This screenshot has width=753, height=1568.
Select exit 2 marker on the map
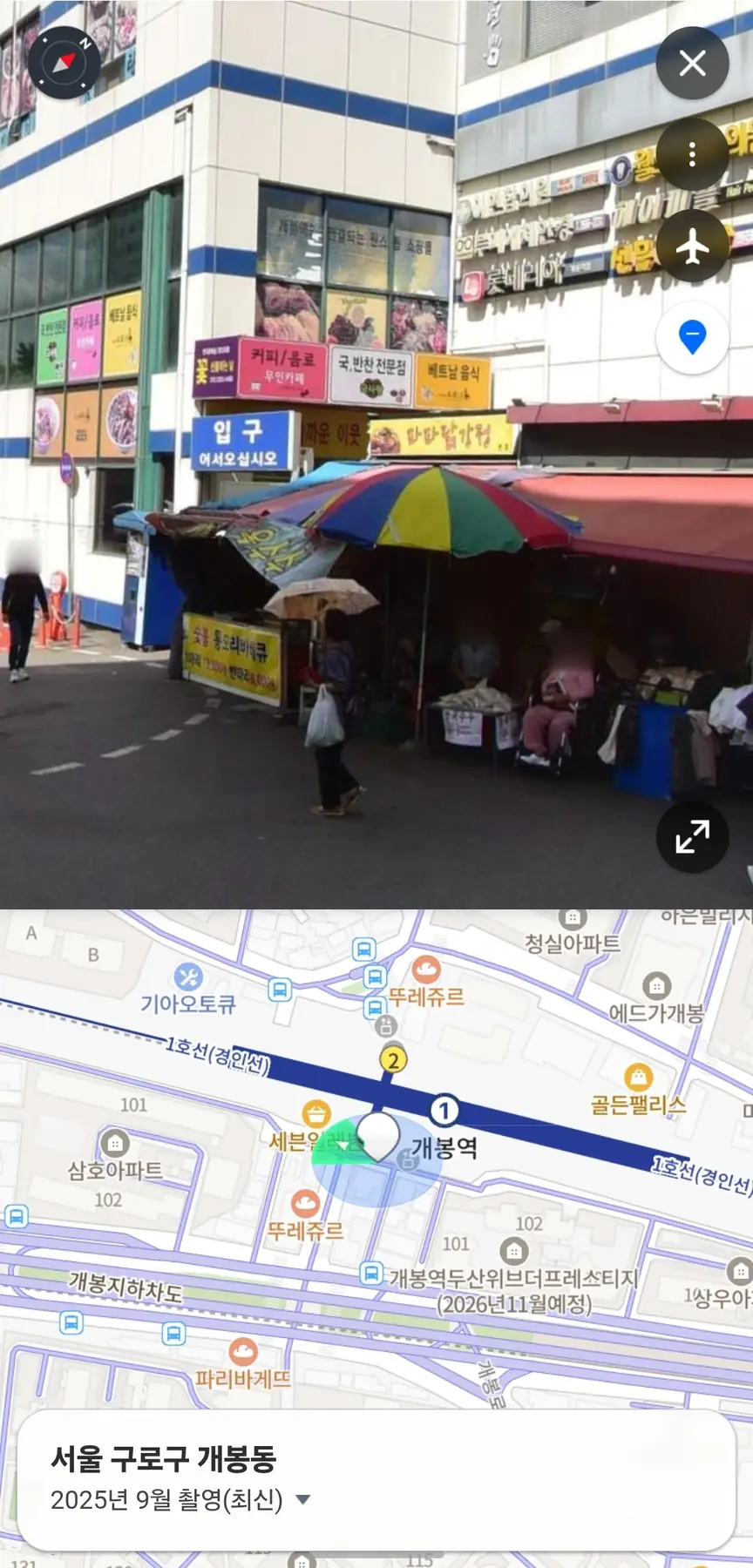pyautogui.click(x=393, y=1060)
